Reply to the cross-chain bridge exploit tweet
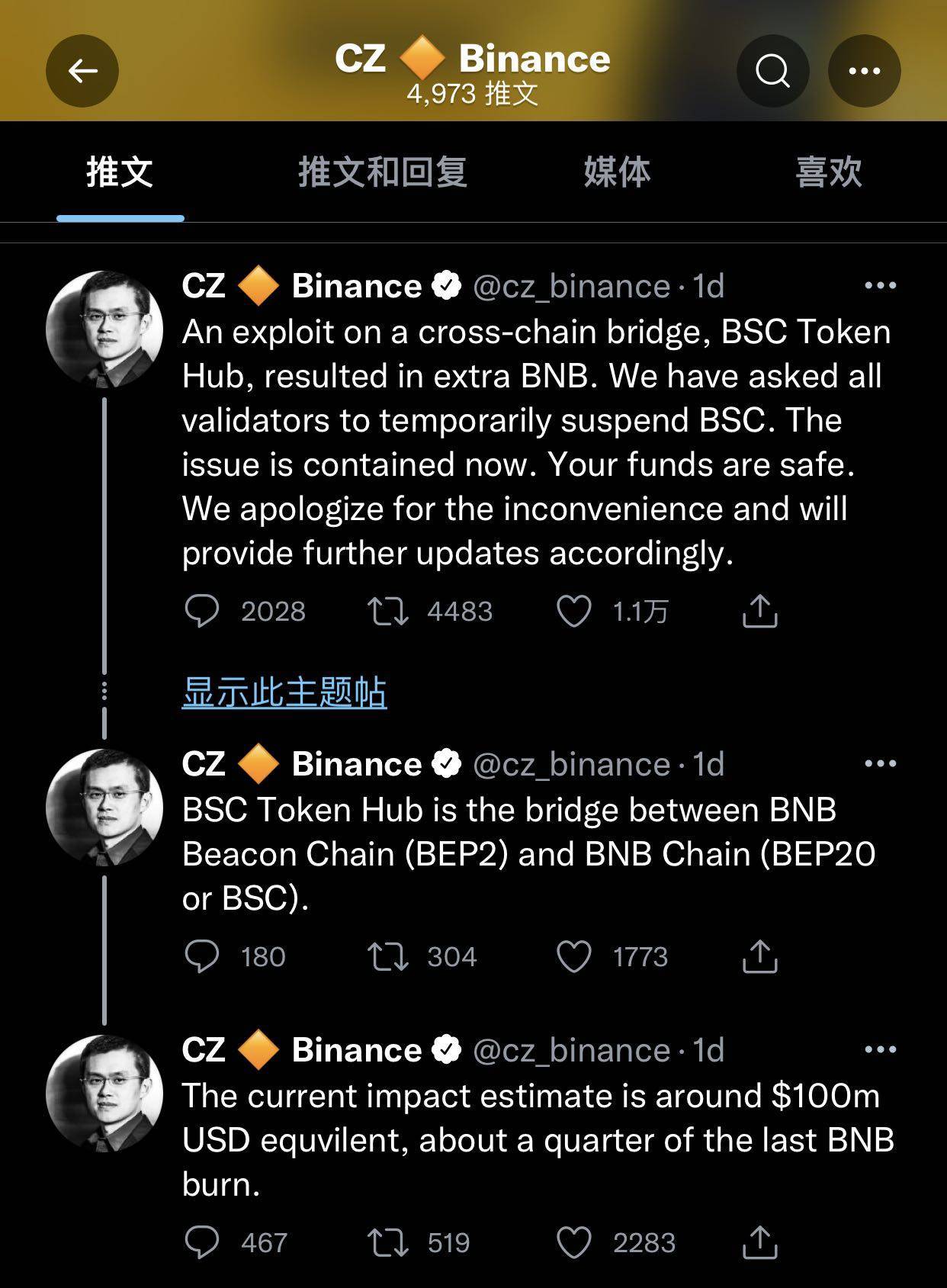 pos(202,612)
